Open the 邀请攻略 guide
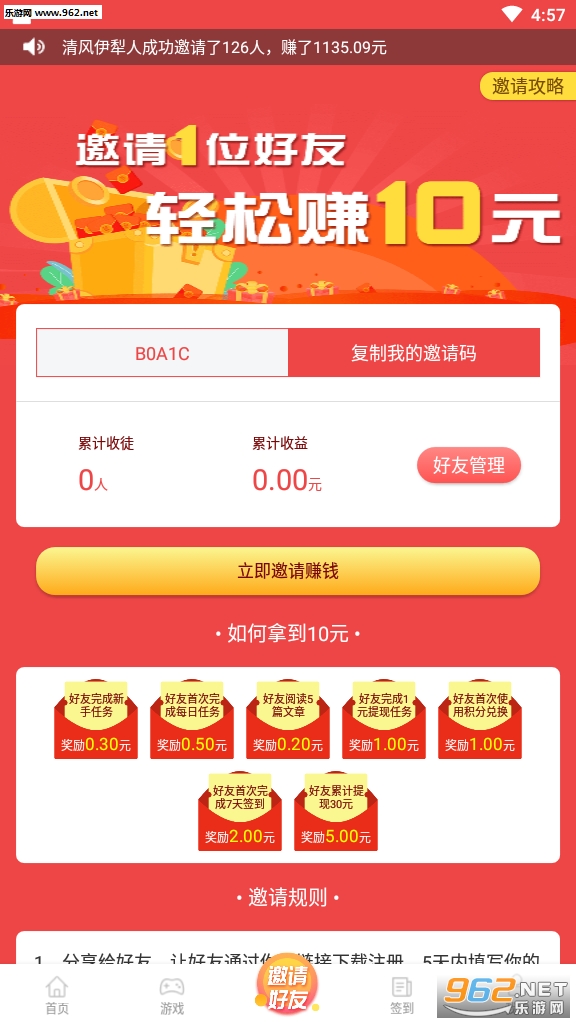The height and width of the screenshot is (1024, 576). [528, 86]
